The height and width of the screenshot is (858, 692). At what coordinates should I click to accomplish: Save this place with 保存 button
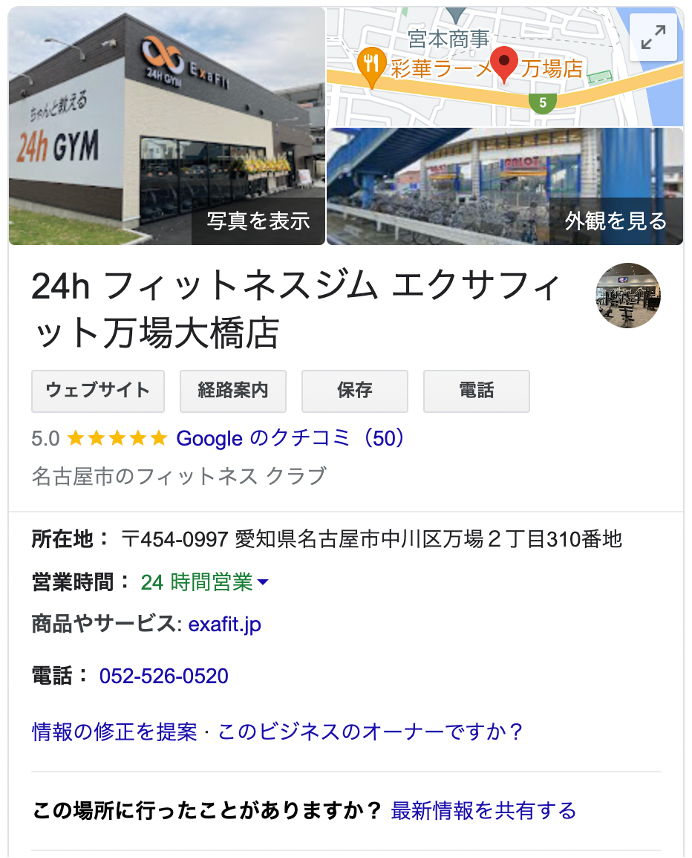(x=354, y=391)
